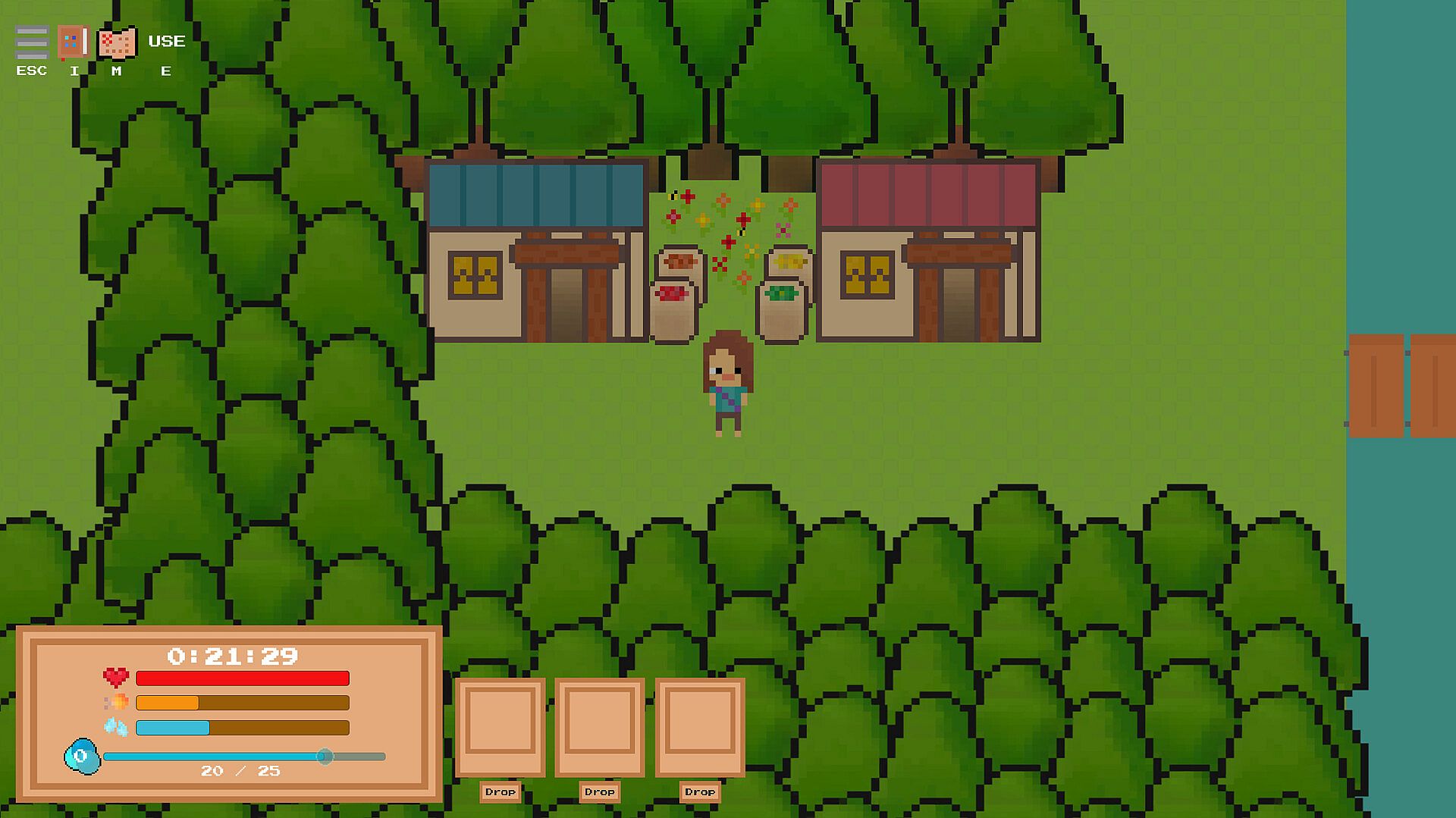The height and width of the screenshot is (818, 1456).
Task: Open the map icon
Action: click(117, 42)
